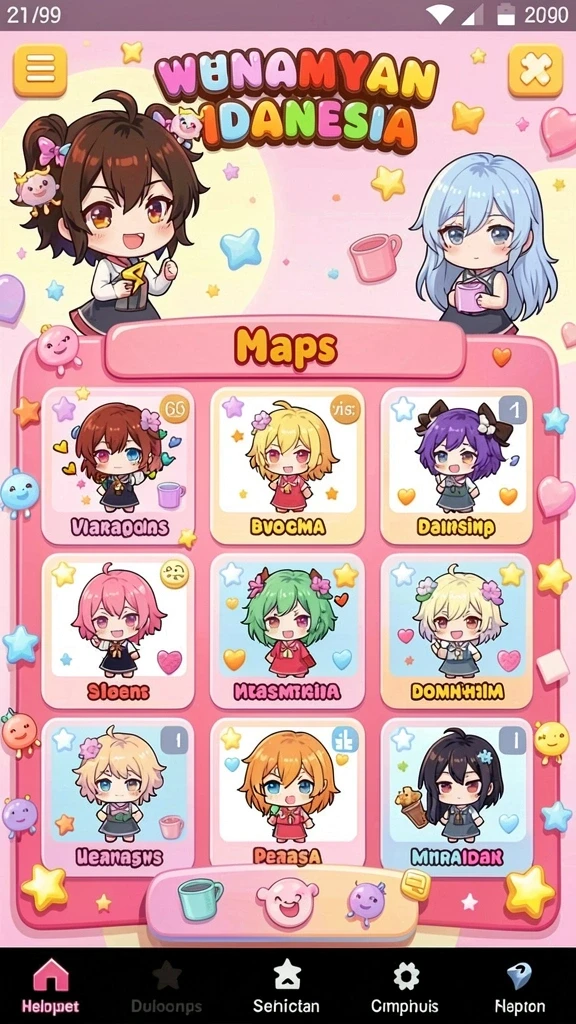Choose the Ueanagns map card

click(118, 796)
